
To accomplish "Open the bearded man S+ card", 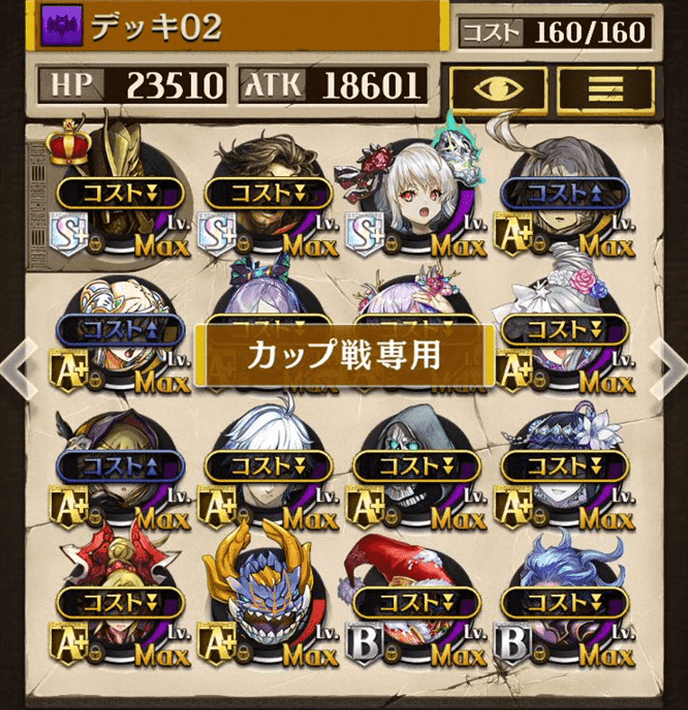I will pyautogui.click(x=268, y=195).
